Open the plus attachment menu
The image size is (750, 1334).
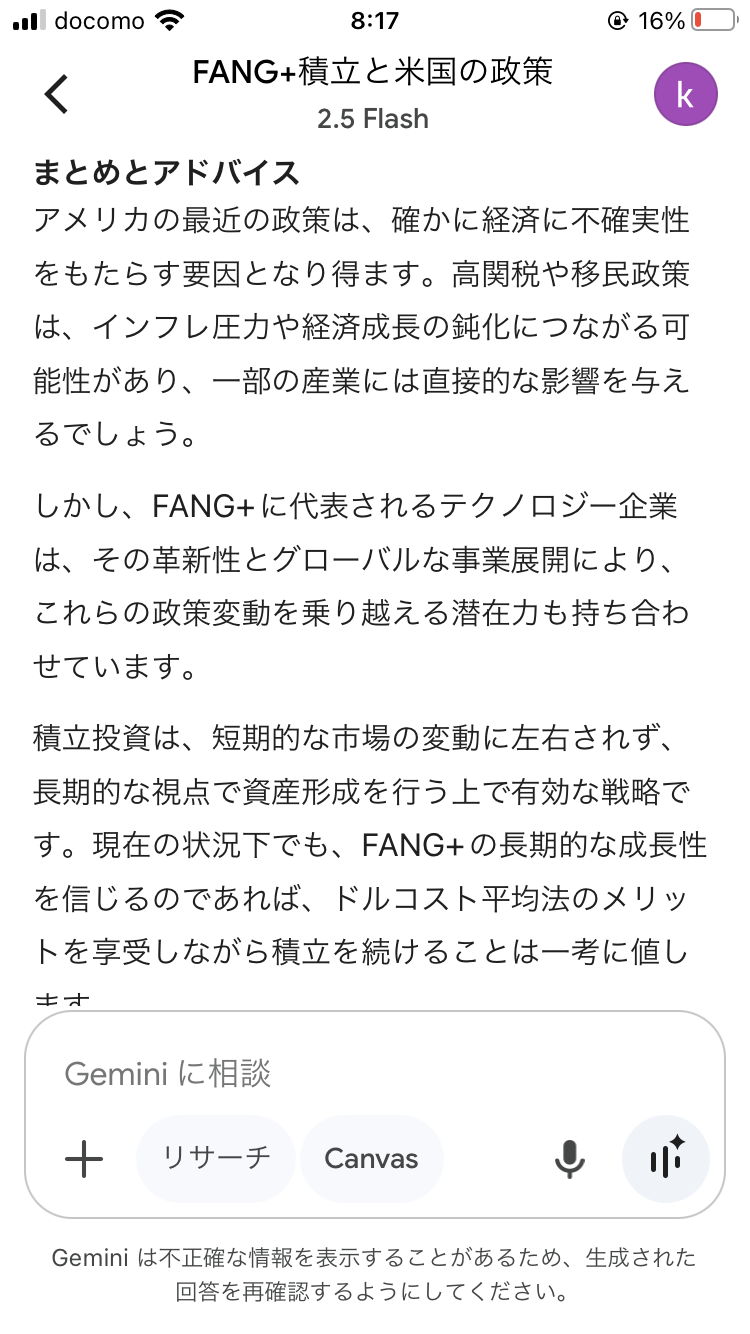coord(84,1159)
